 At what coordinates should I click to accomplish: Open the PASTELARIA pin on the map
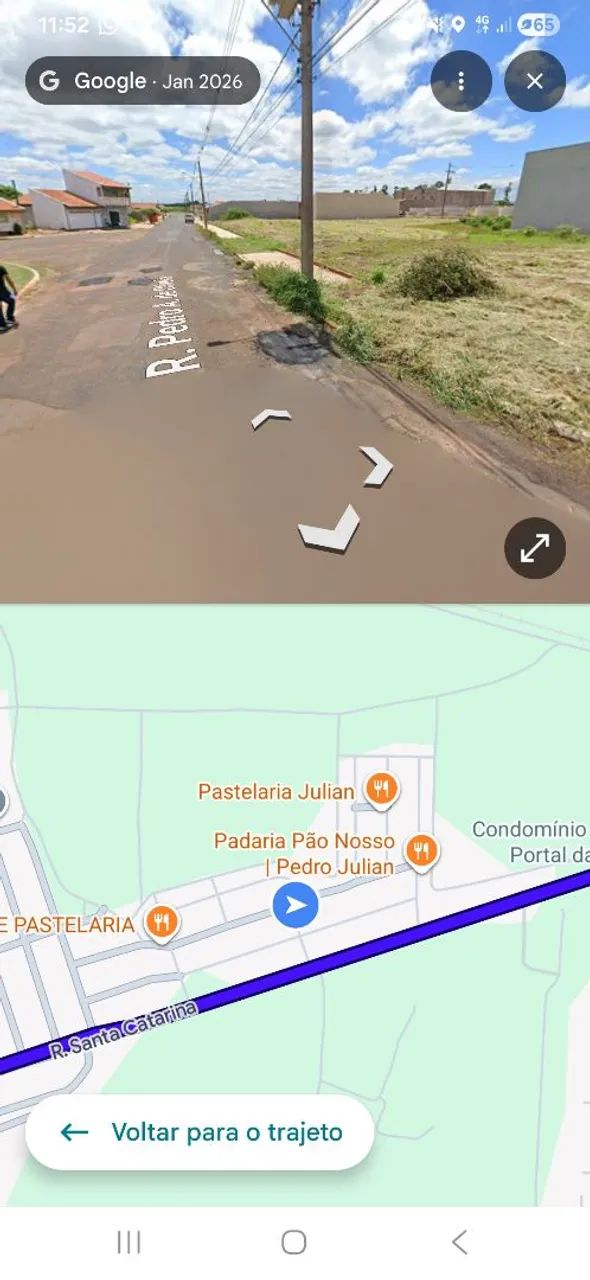[162, 923]
